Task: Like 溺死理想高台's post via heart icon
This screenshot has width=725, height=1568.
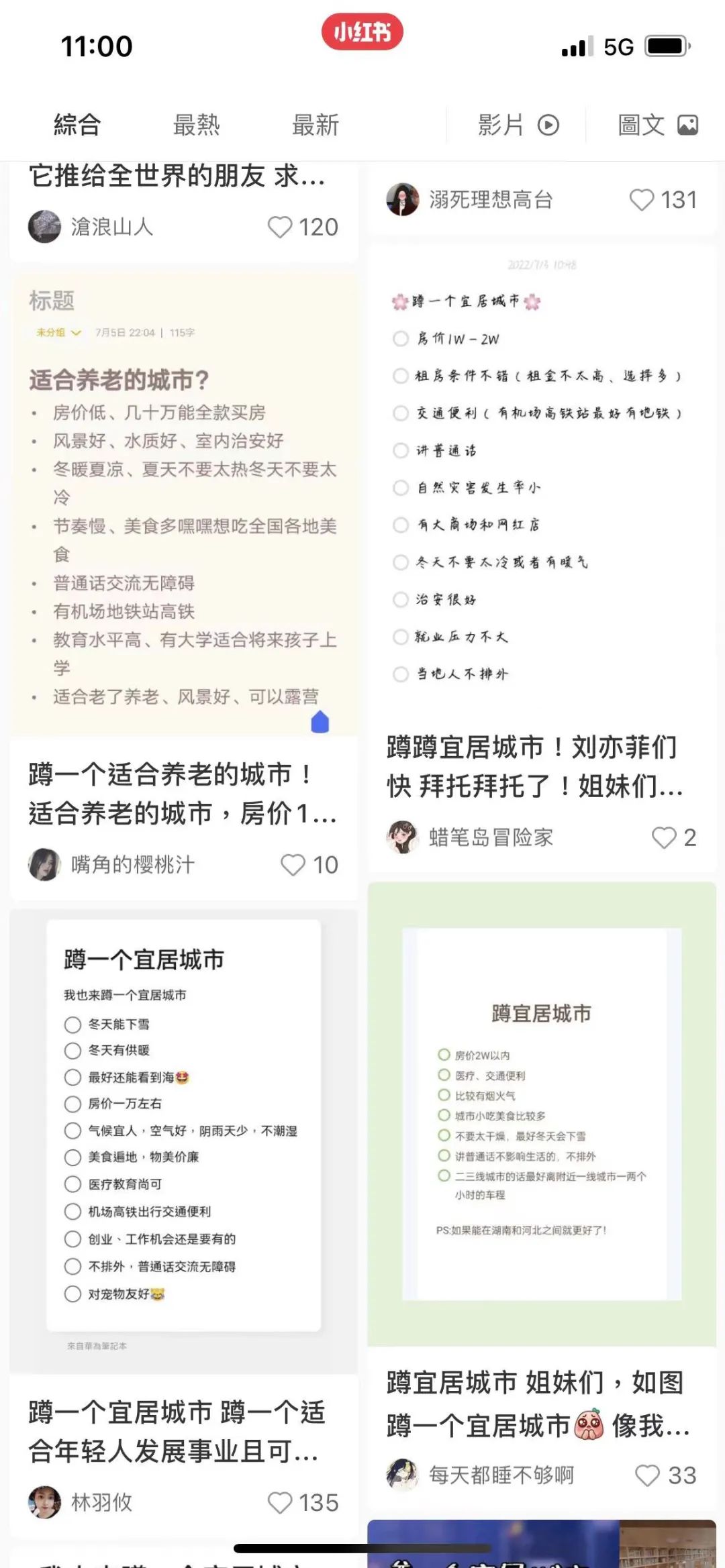Action: pos(641,199)
